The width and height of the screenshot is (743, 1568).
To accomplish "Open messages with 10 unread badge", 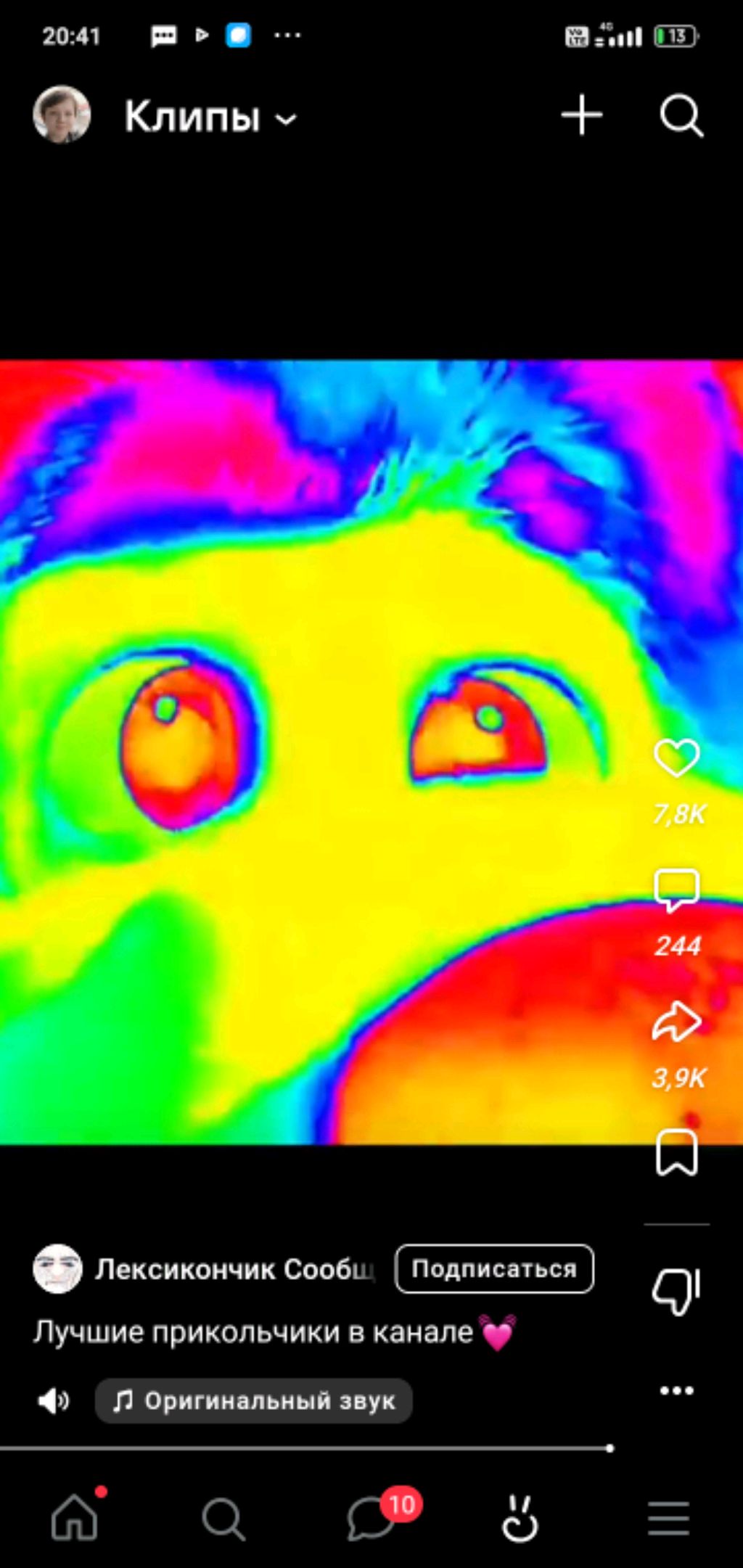I will (371, 1517).
